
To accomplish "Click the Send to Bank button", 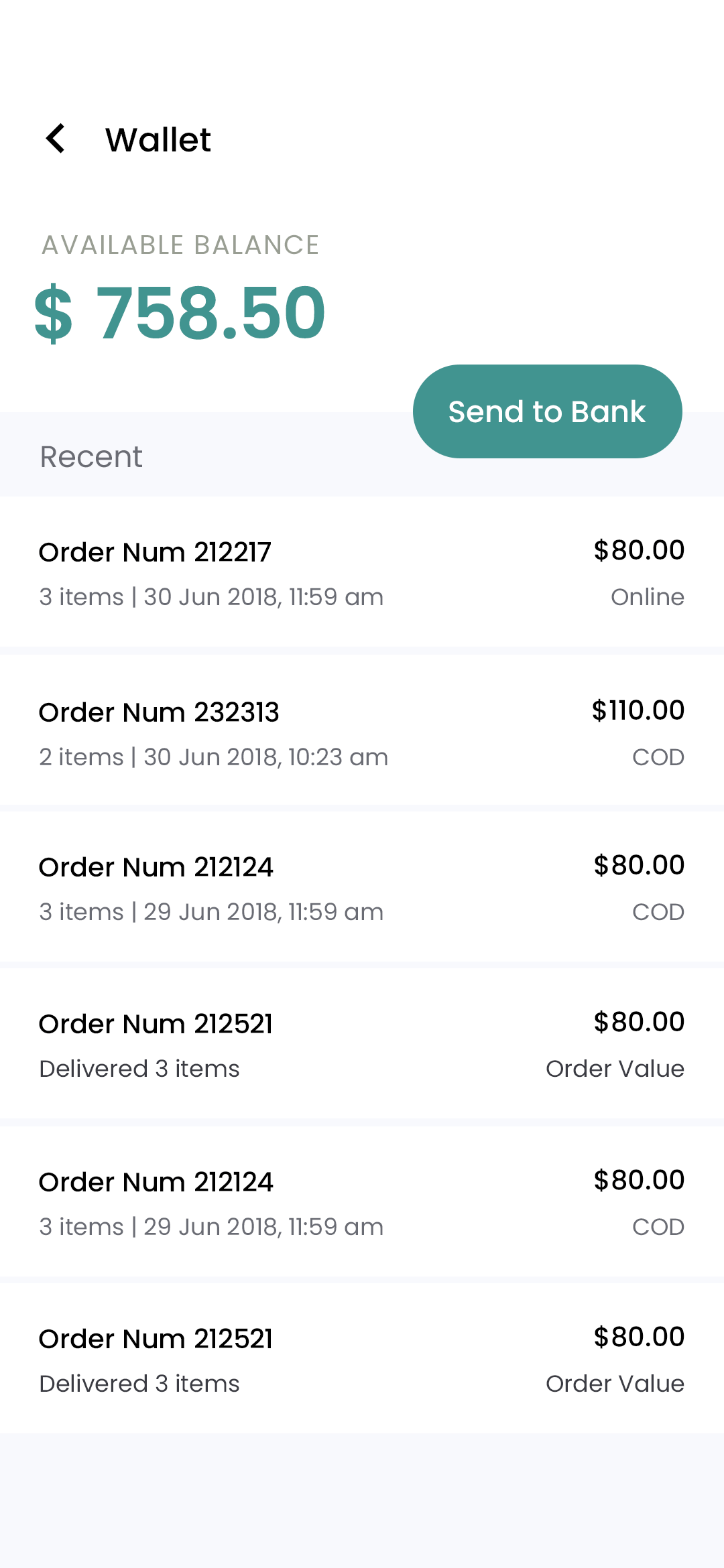I will (547, 411).
